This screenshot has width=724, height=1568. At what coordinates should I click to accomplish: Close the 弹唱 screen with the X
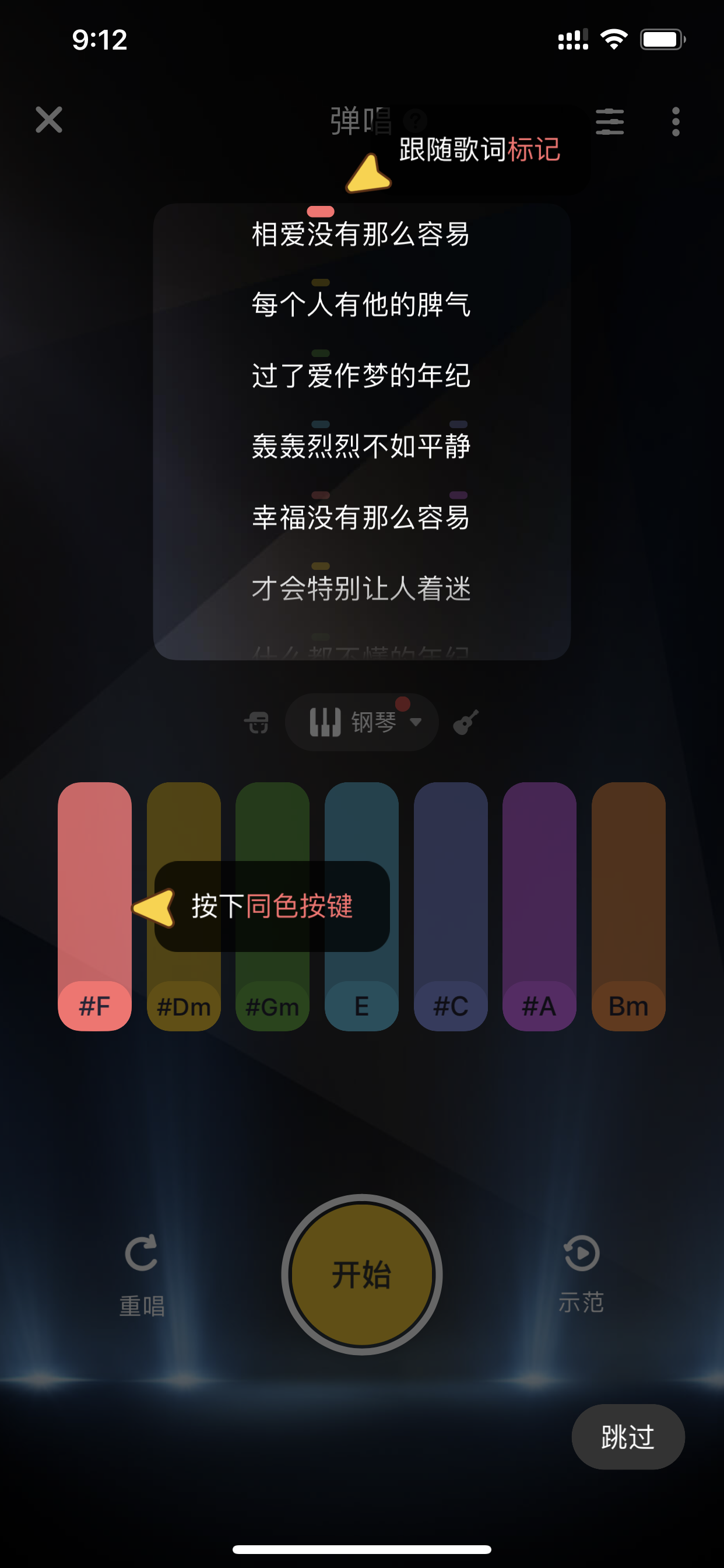(x=48, y=120)
